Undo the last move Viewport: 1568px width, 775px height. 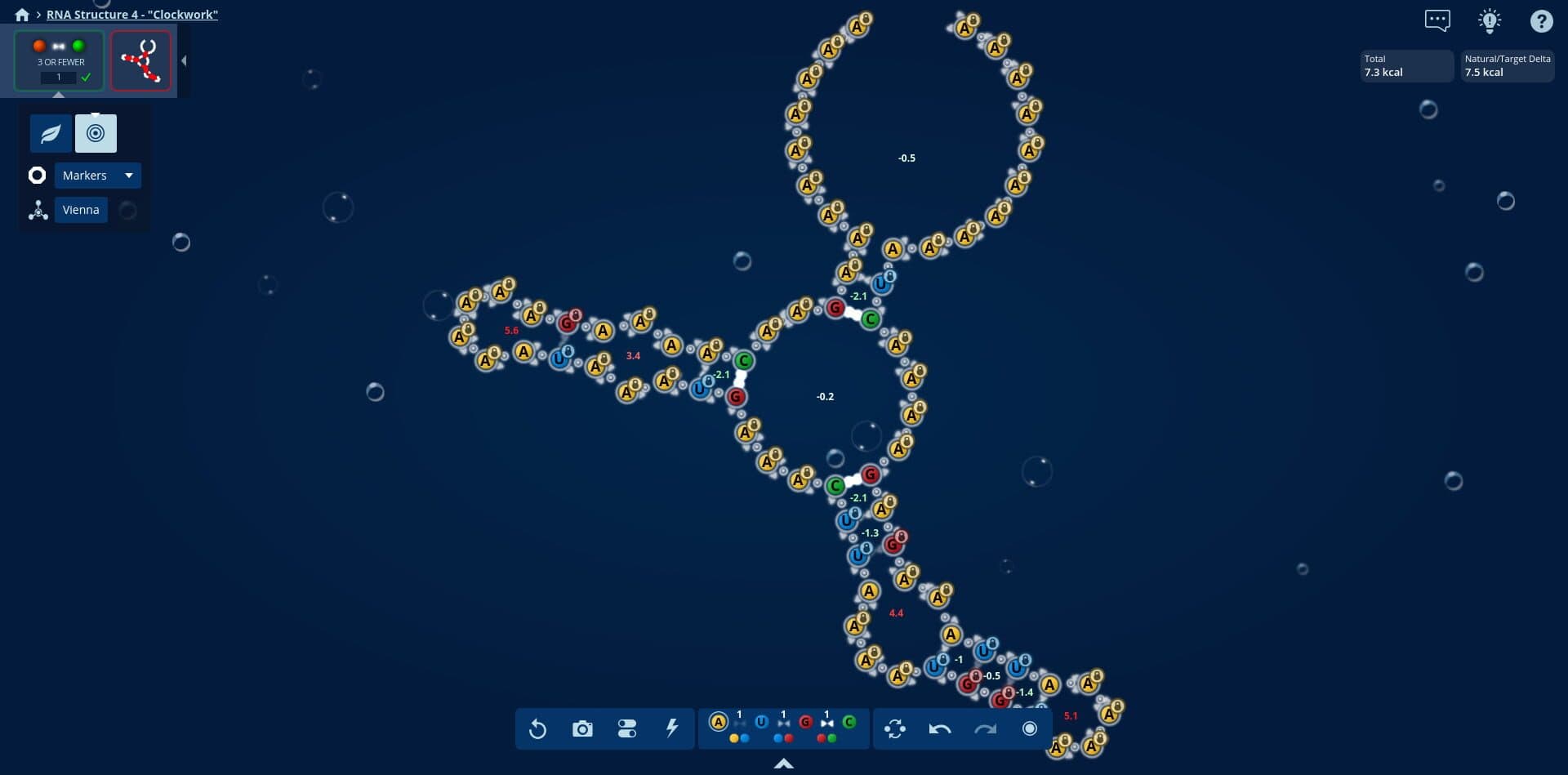pyautogui.click(x=940, y=728)
